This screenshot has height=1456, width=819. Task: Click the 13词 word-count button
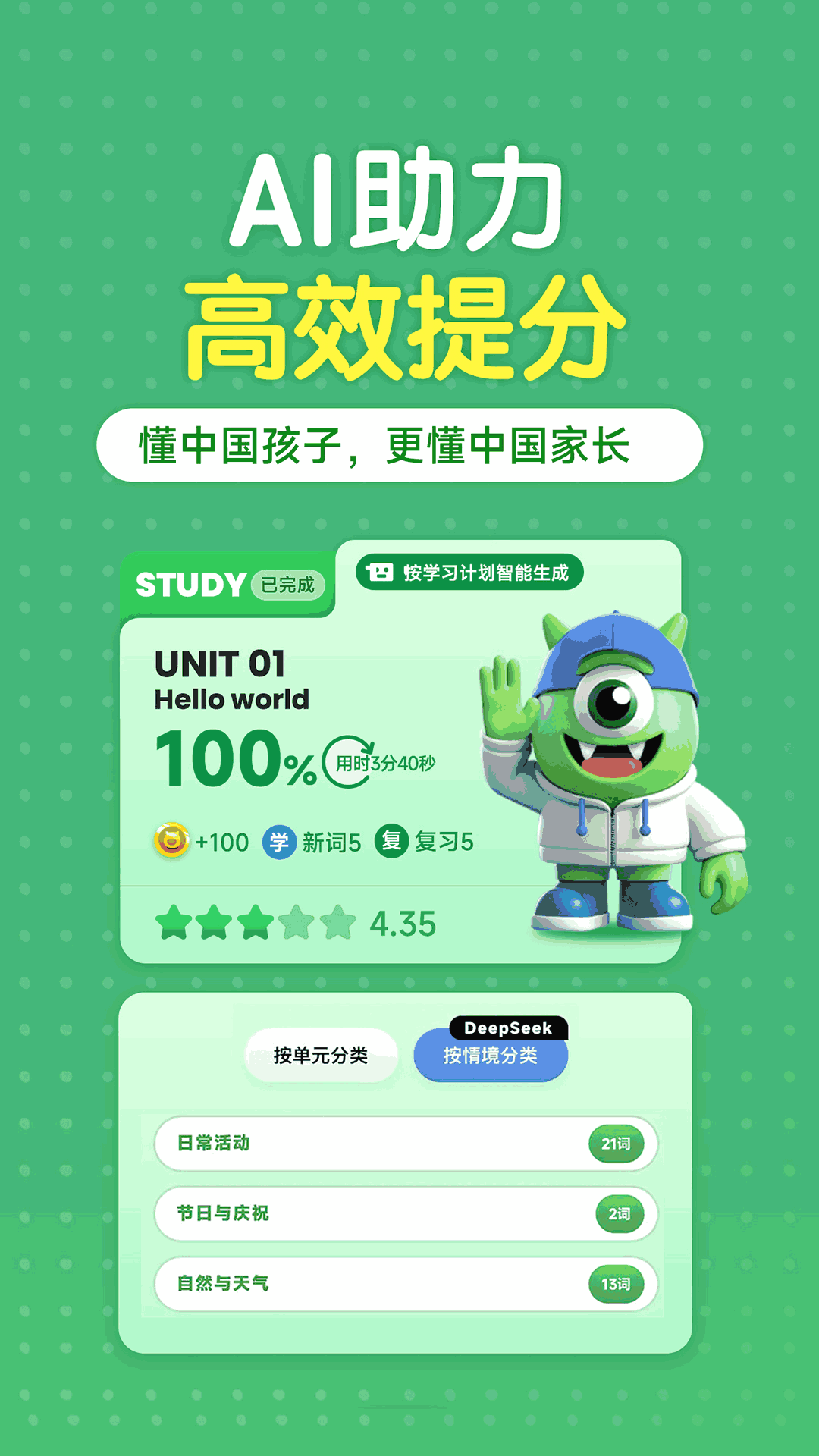(x=615, y=1285)
